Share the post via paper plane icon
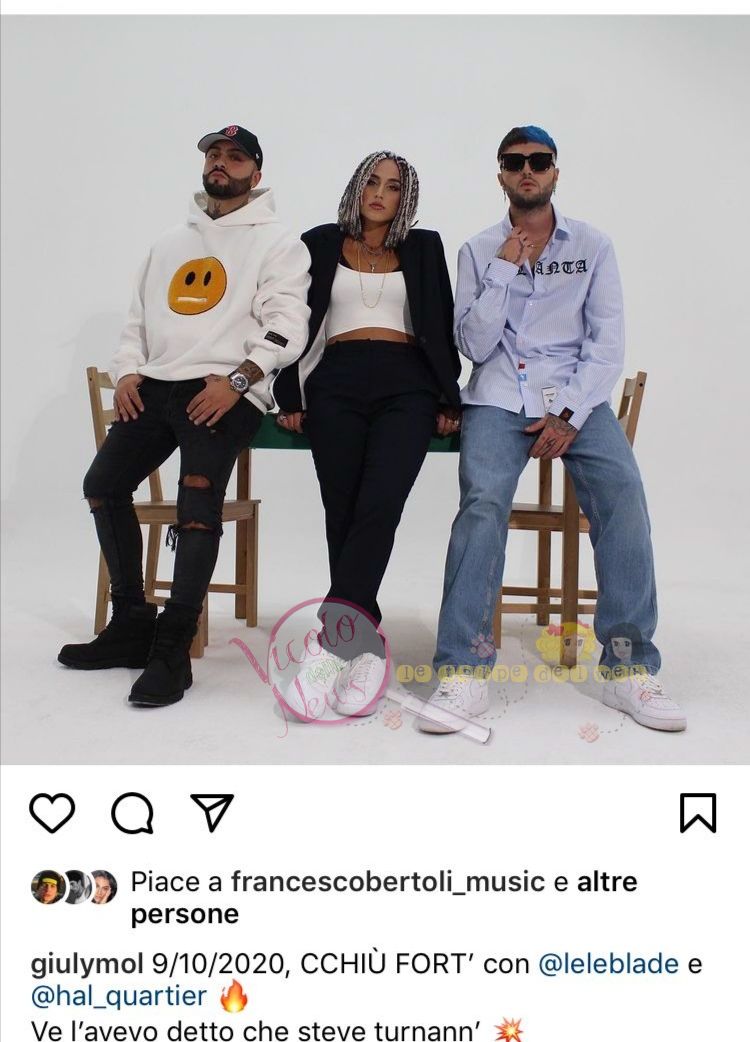This screenshot has height=1042, width=750. (x=212, y=812)
